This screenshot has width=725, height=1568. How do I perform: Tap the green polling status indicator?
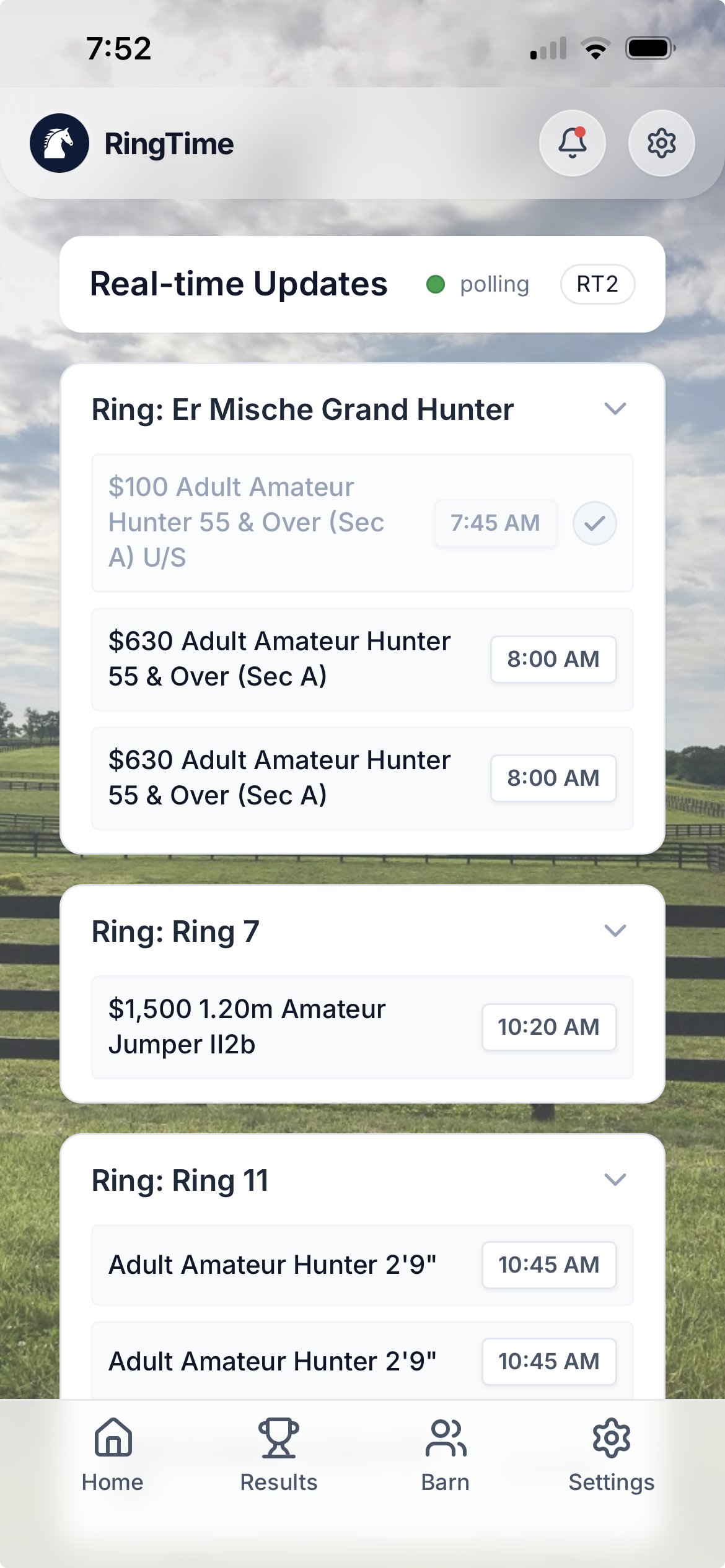click(436, 284)
